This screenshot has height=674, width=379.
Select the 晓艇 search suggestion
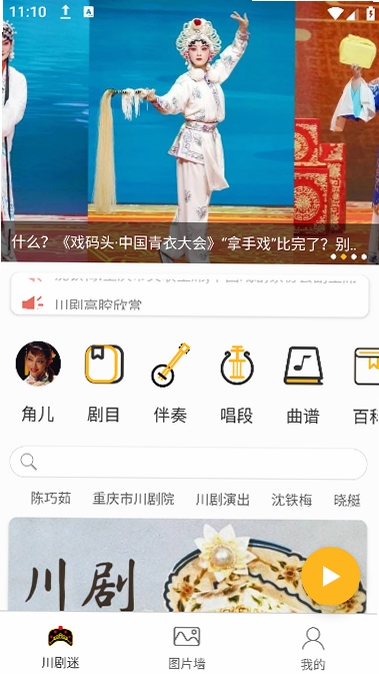tap(347, 499)
